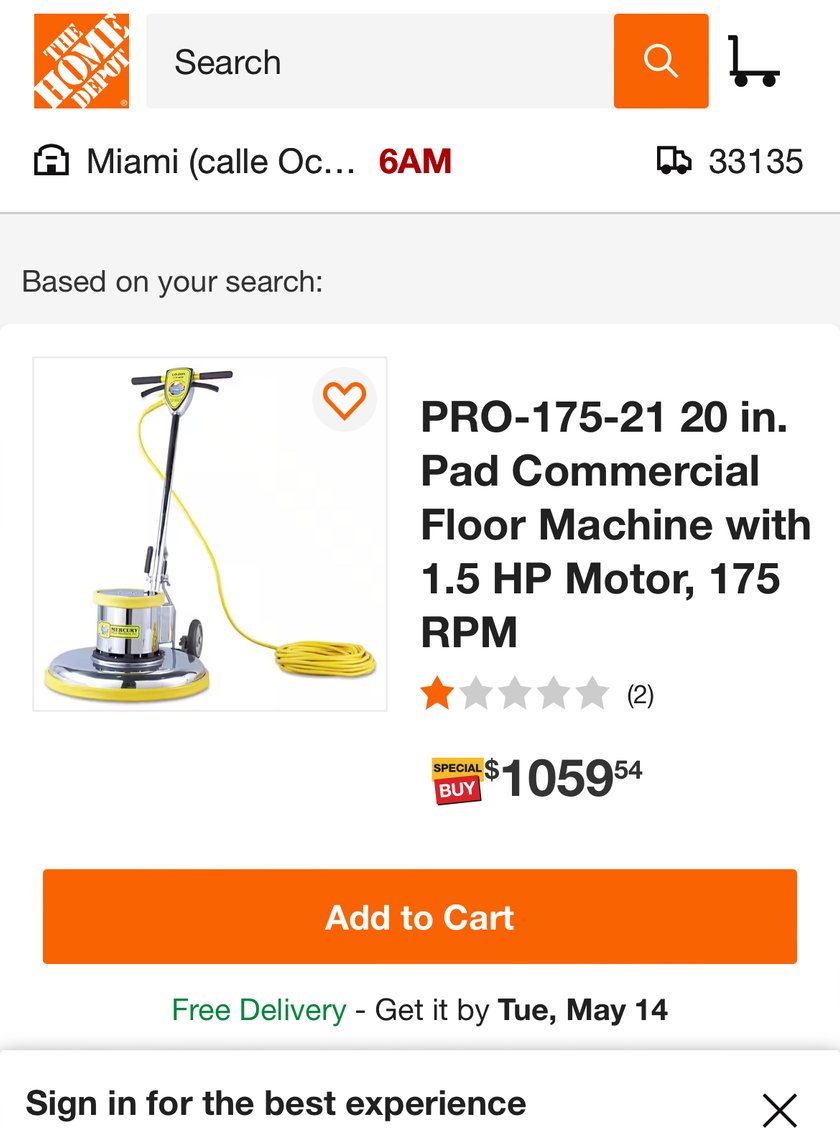The width and height of the screenshot is (840, 1135).
Task: Click the Free Delivery link
Action: [256, 1011]
